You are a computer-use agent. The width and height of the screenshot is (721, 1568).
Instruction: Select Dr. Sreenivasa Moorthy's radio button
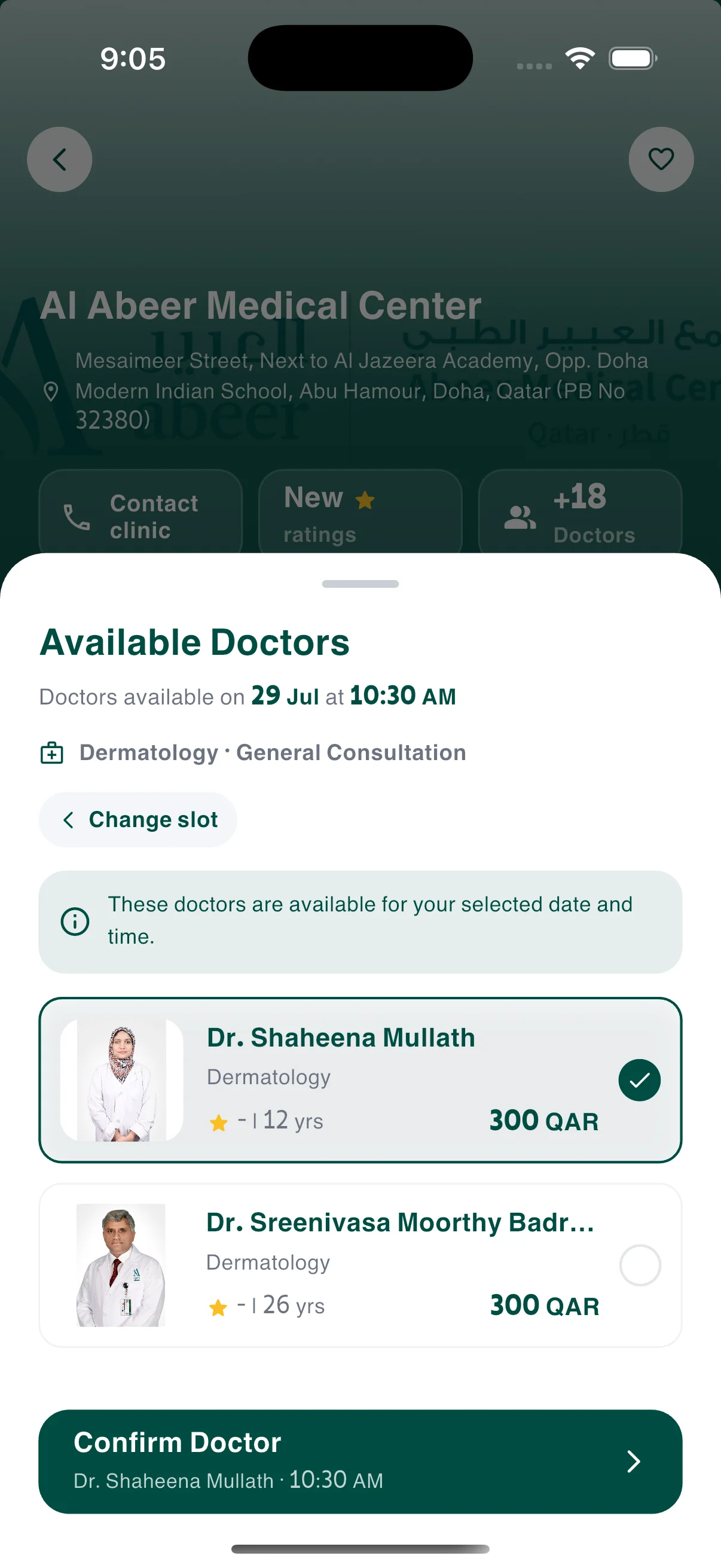click(640, 1265)
